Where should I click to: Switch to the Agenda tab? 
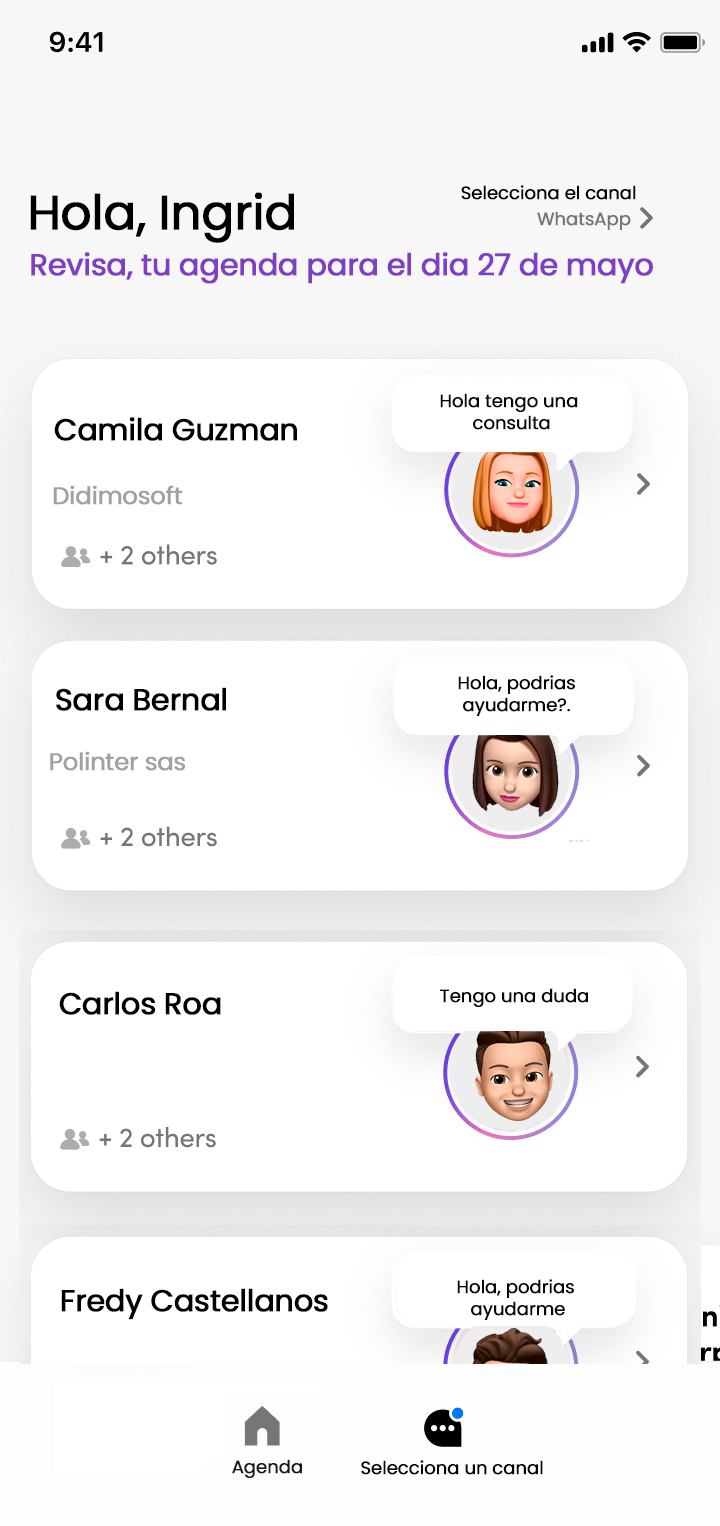(x=266, y=1441)
